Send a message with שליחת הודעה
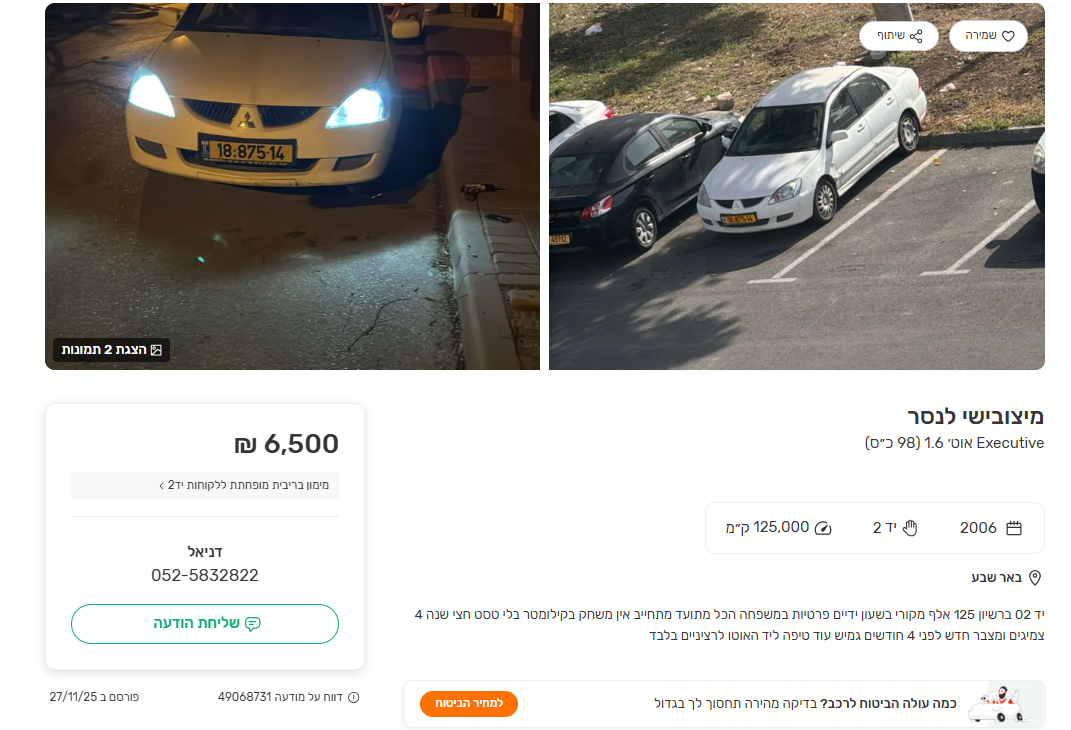1071x730 pixels. coord(205,623)
